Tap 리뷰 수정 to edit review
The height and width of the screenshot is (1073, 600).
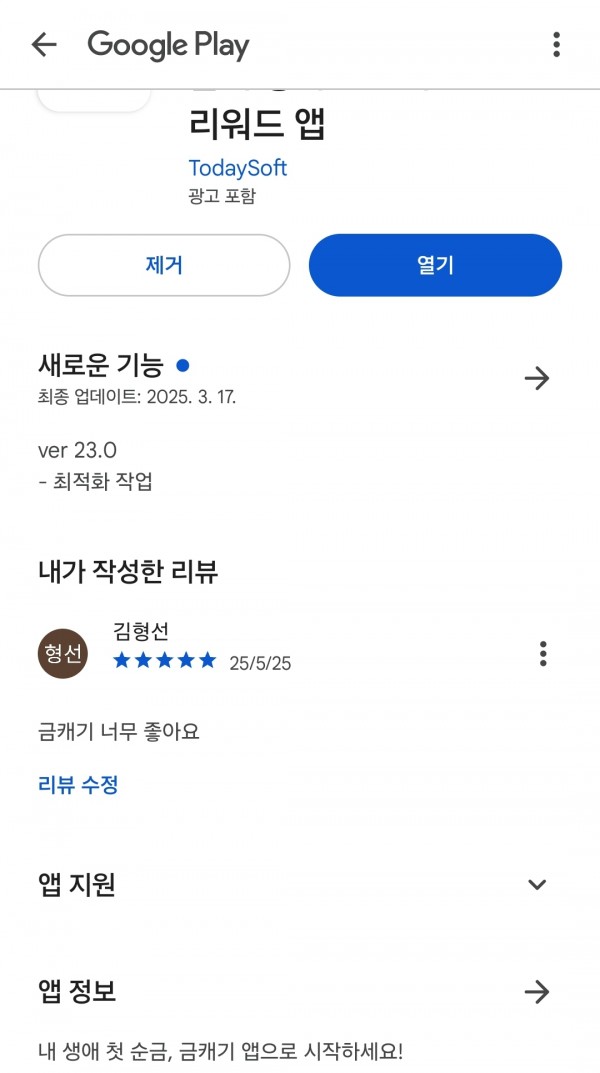click(78, 785)
